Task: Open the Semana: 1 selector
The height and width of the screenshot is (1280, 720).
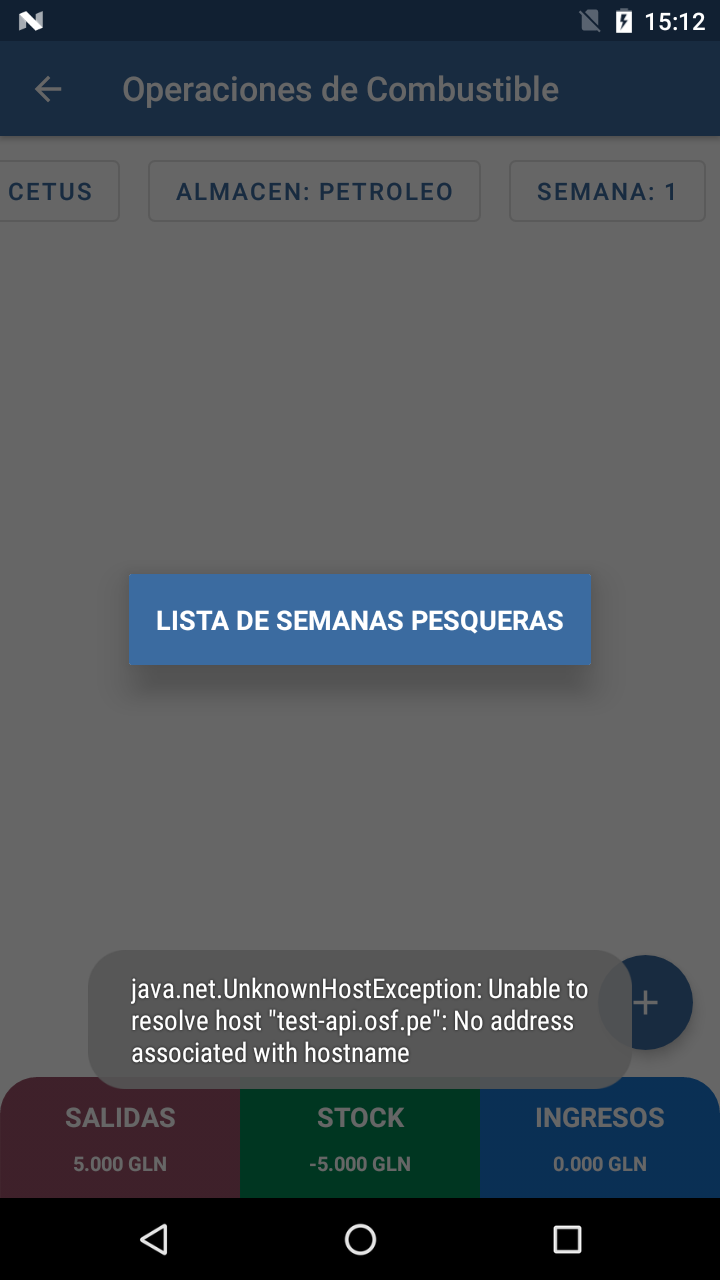Action: coord(607,191)
